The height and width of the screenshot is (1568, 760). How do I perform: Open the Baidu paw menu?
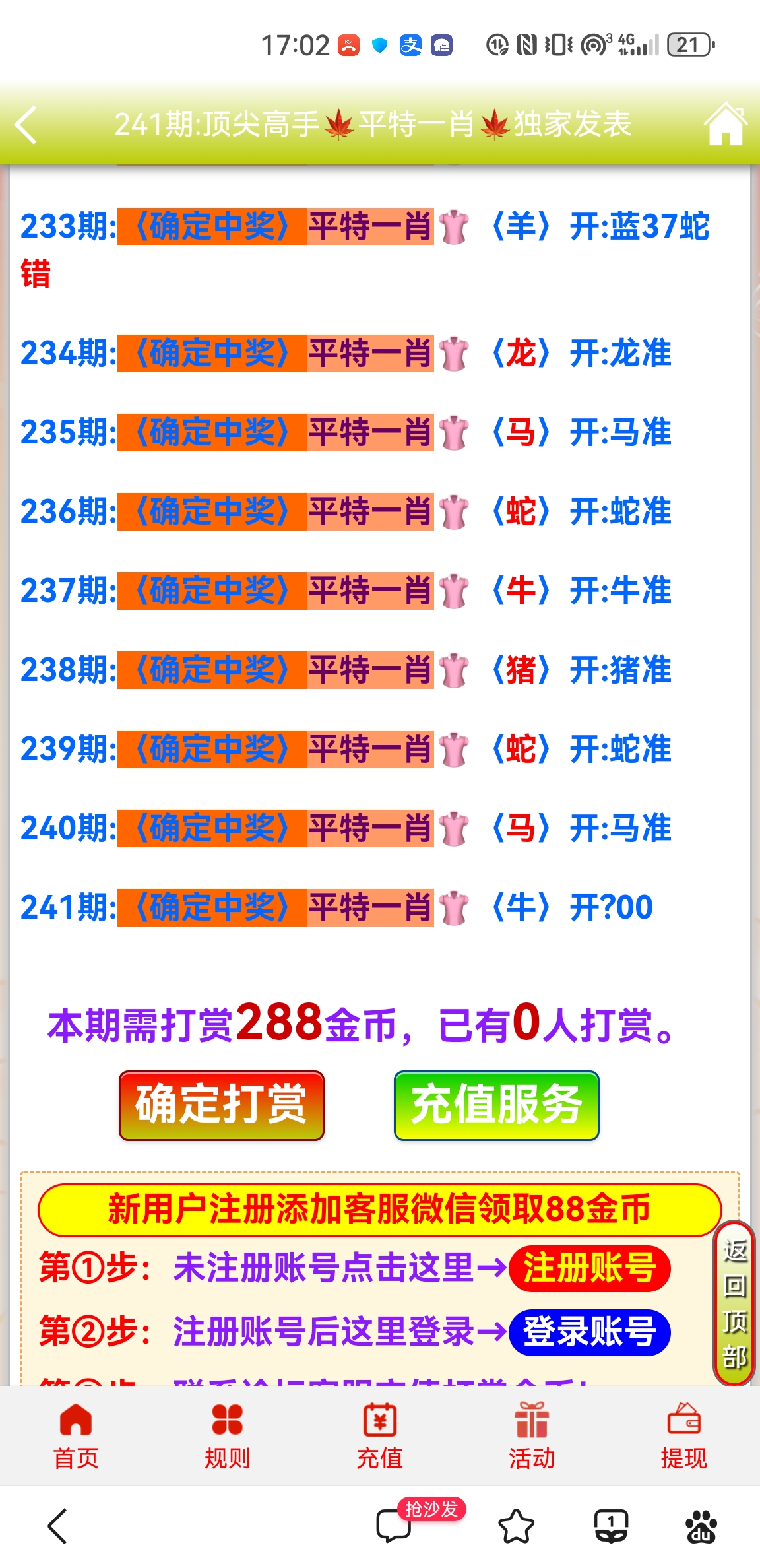click(701, 1526)
